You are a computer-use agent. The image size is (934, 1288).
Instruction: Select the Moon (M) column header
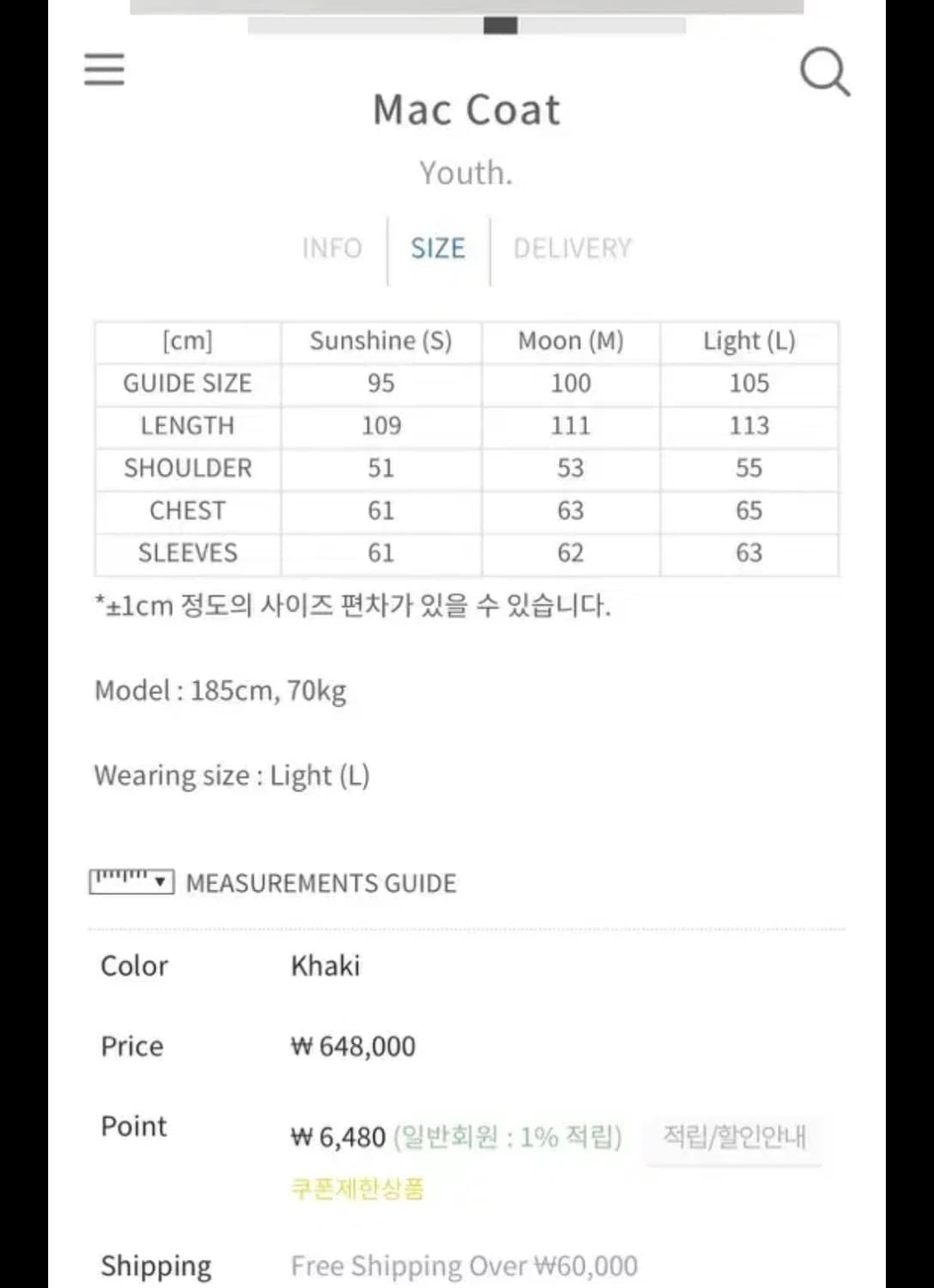570,341
